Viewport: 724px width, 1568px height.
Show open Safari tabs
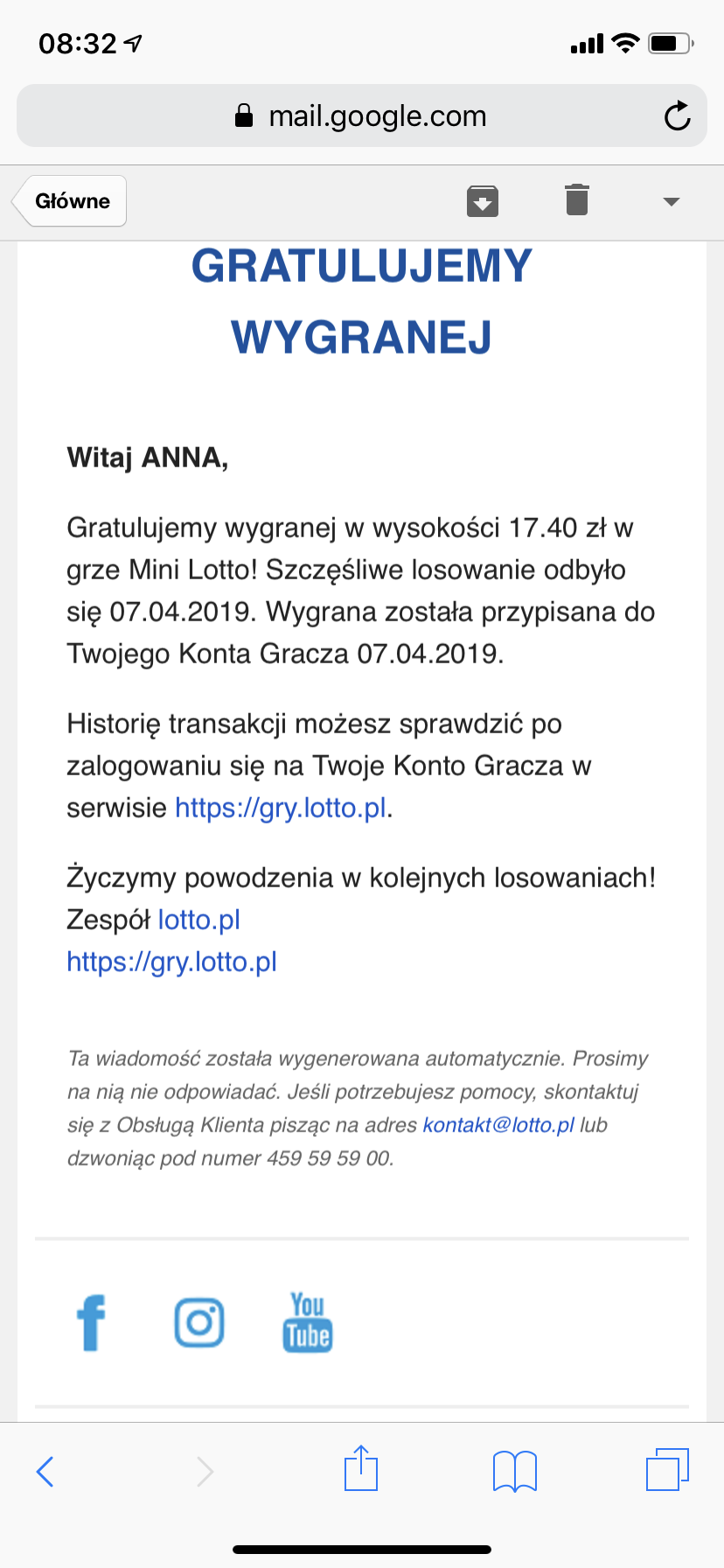pos(667,1470)
